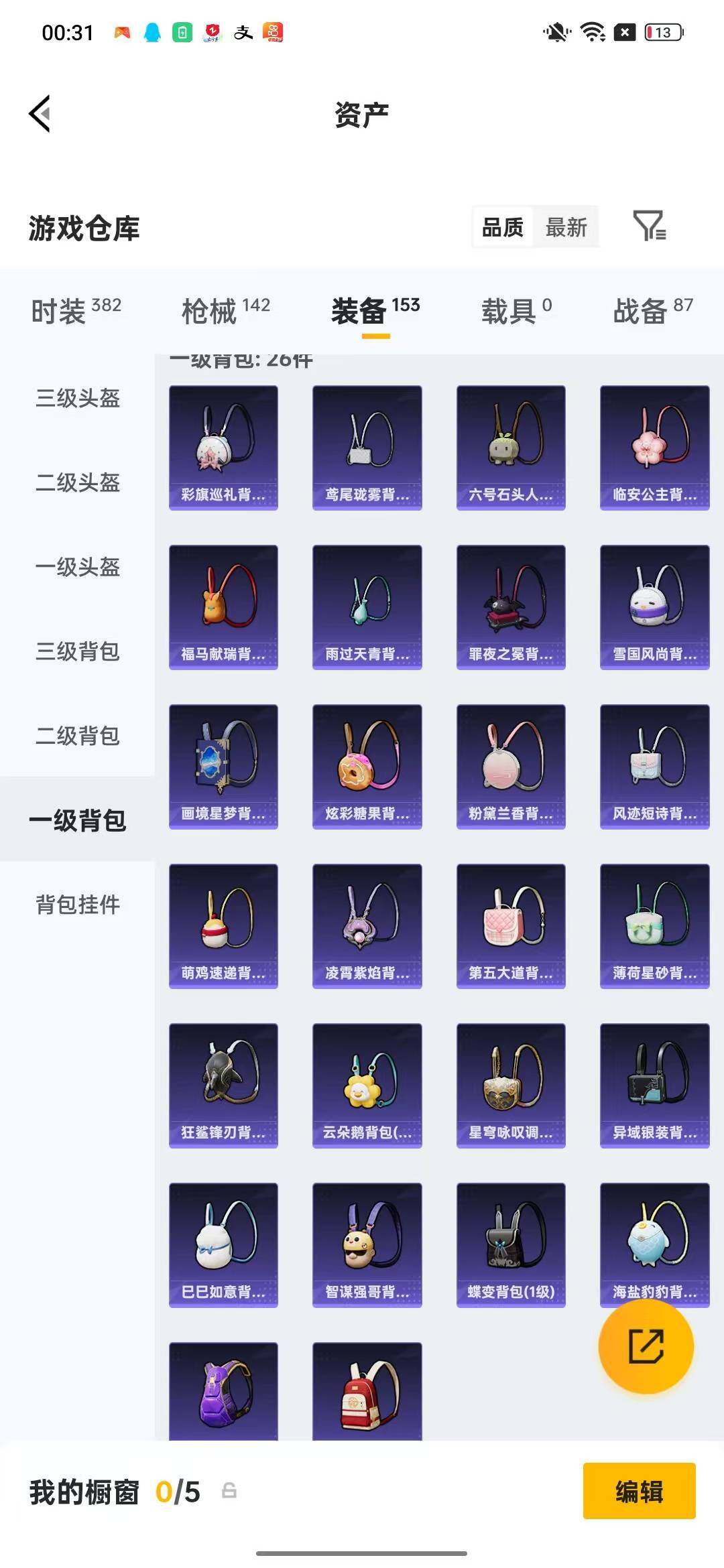The width and height of the screenshot is (724, 1568).
Task: Open the filter icon beside 最新
Action: [649, 226]
